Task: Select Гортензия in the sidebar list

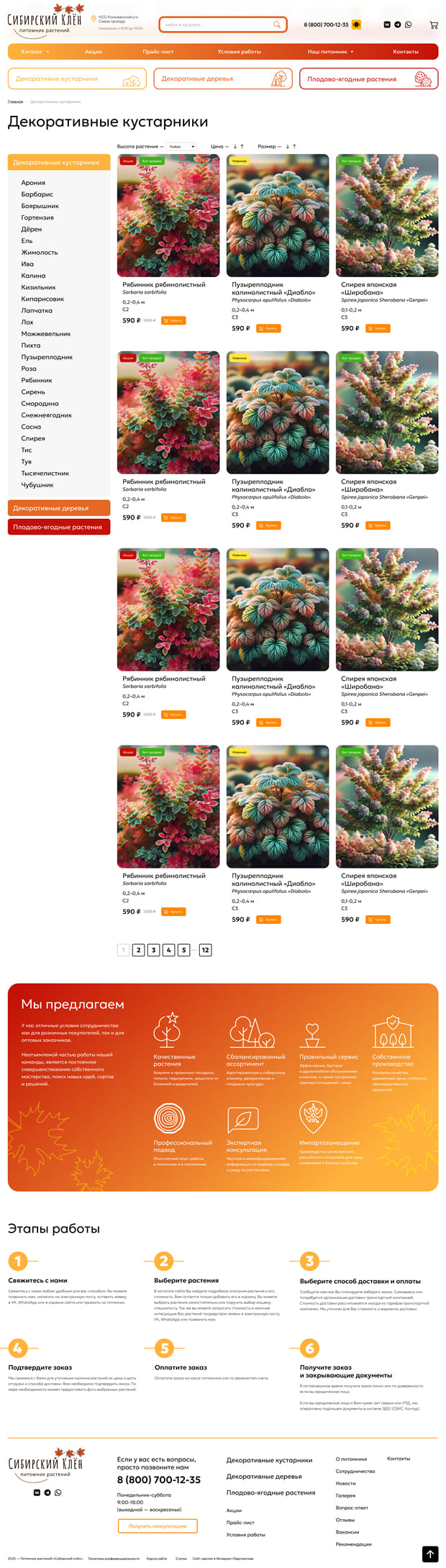Action: 37,217
